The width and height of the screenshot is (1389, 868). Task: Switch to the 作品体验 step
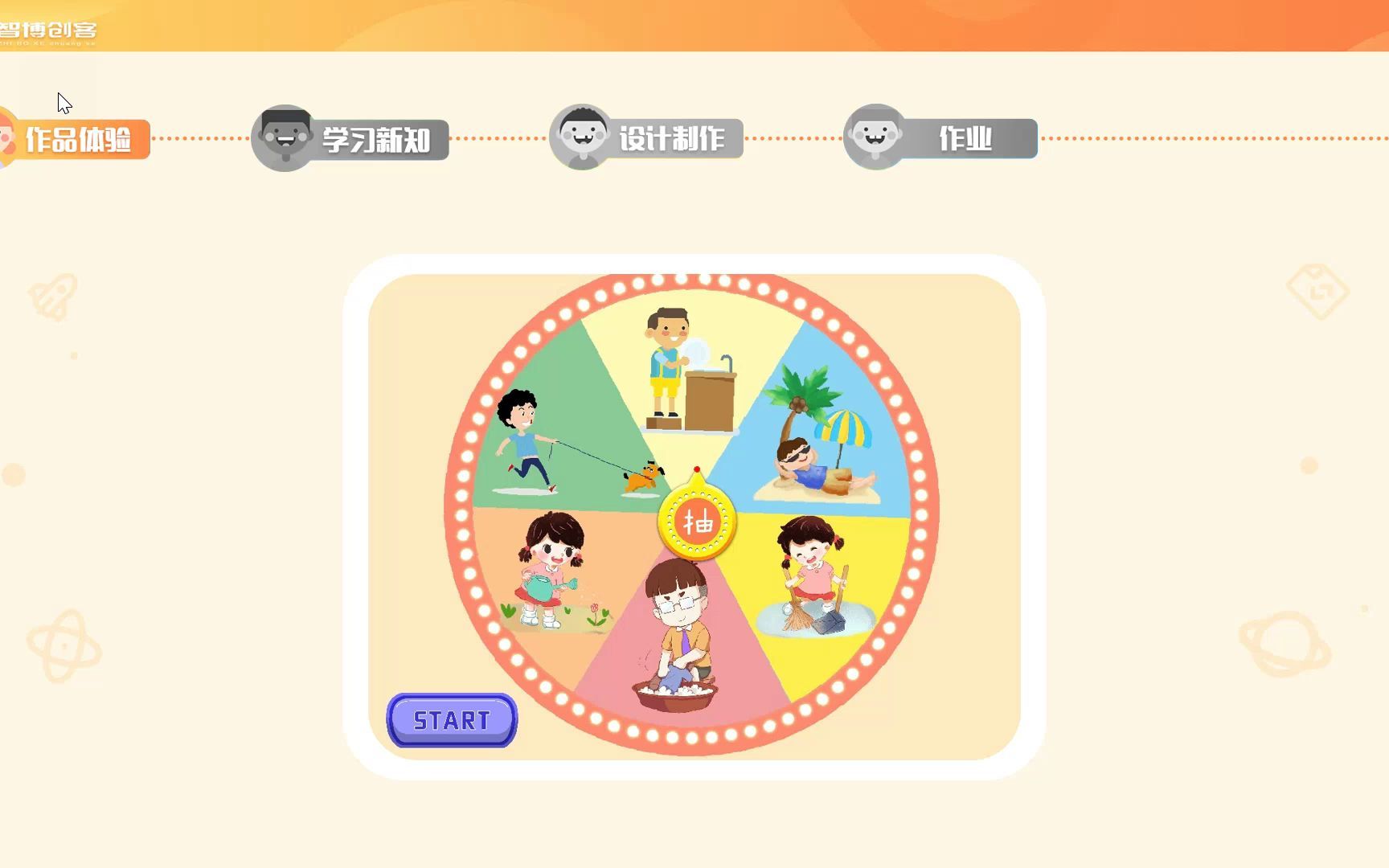pos(76,140)
